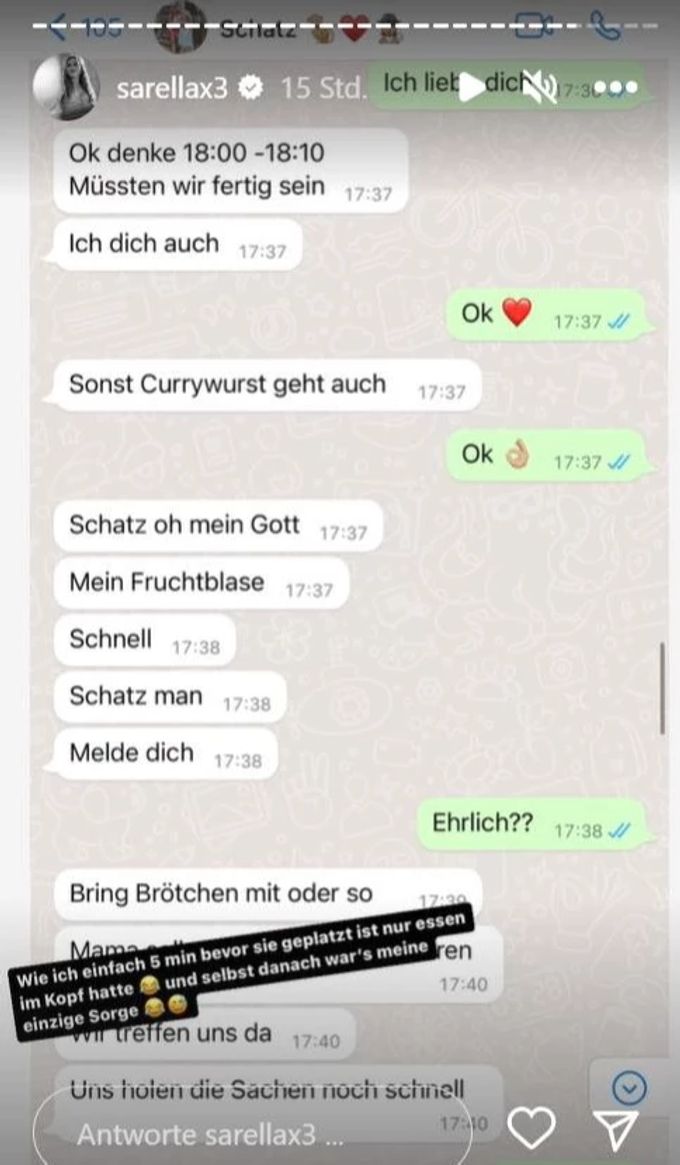
Task: Like this story with the heart
Action: (531, 1129)
